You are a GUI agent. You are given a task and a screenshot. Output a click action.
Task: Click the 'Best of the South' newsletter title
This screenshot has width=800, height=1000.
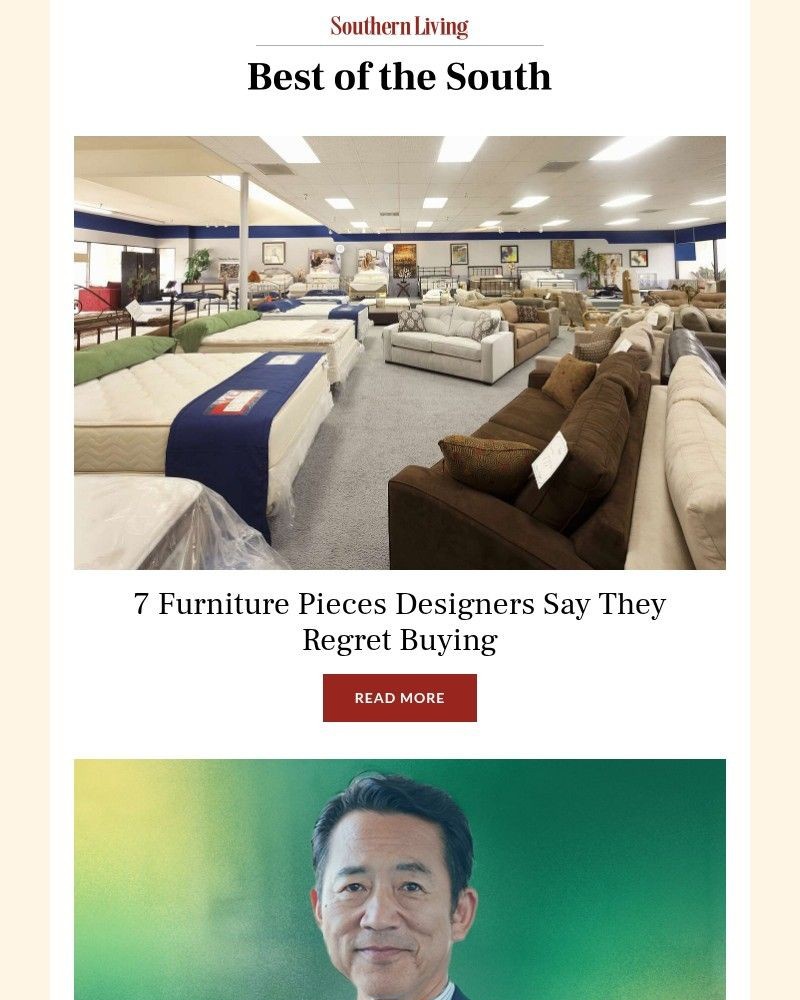tap(399, 76)
